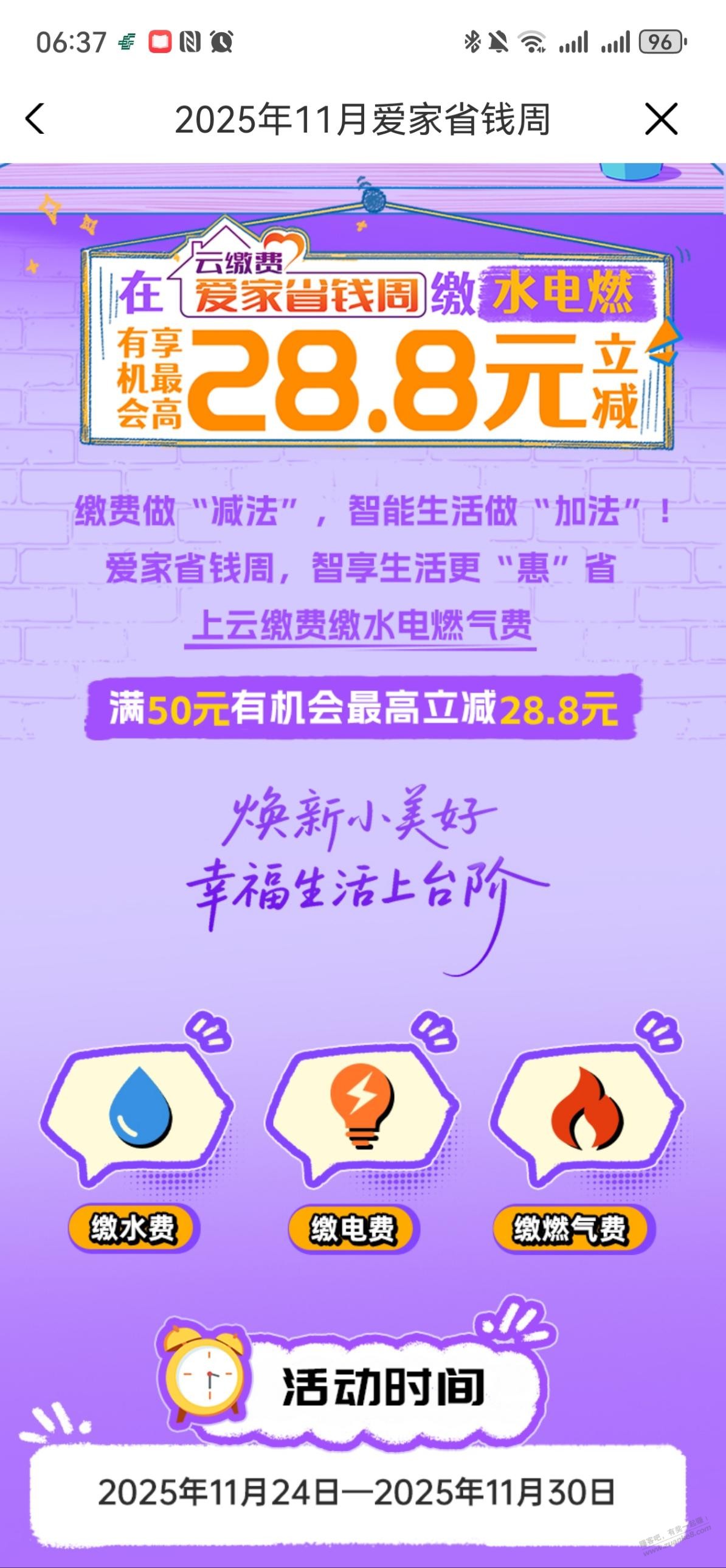Go back using the header arrow
Screen dimensions: 726x1568
point(35,118)
